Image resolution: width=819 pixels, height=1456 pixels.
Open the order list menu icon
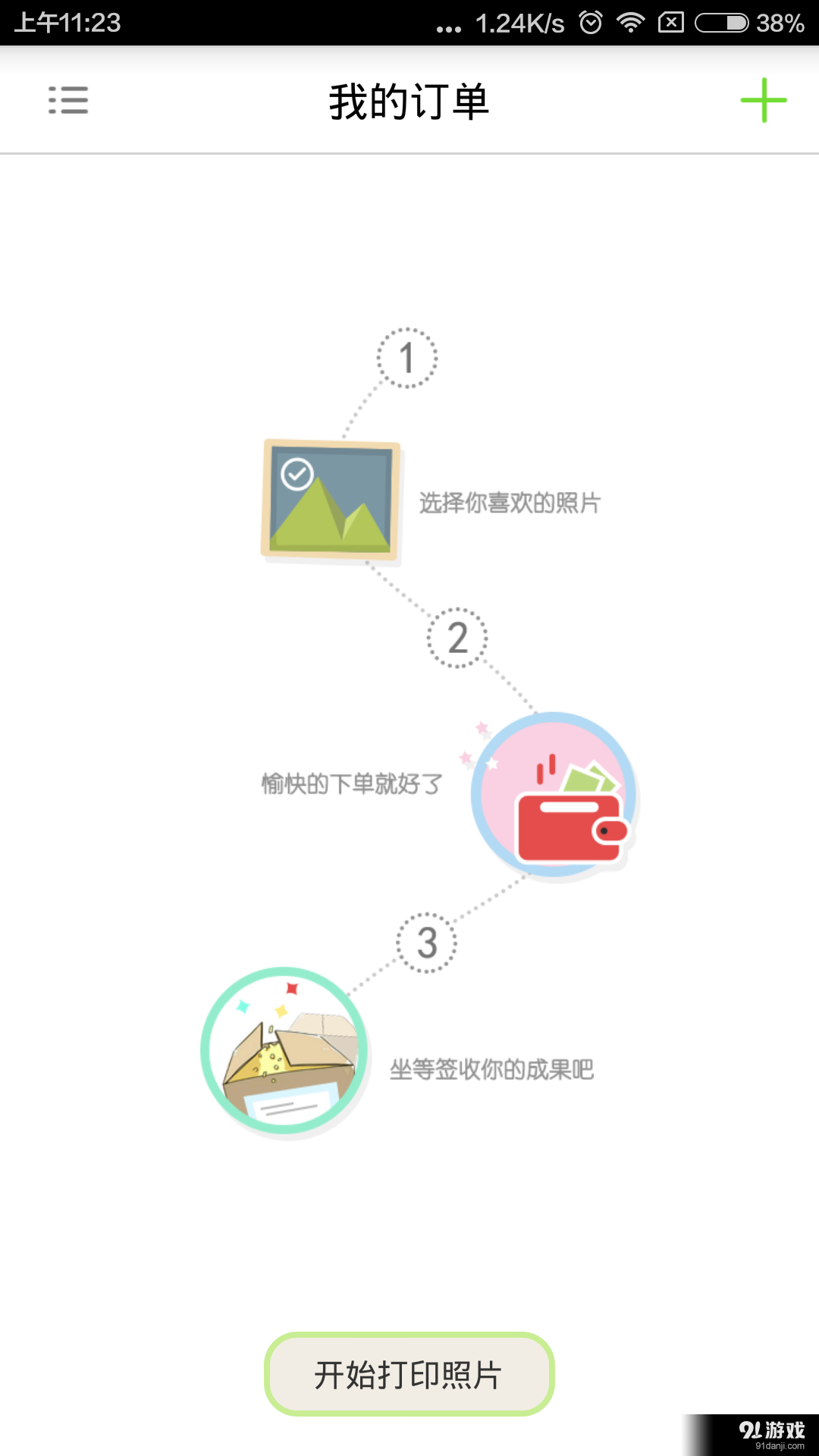tap(68, 101)
